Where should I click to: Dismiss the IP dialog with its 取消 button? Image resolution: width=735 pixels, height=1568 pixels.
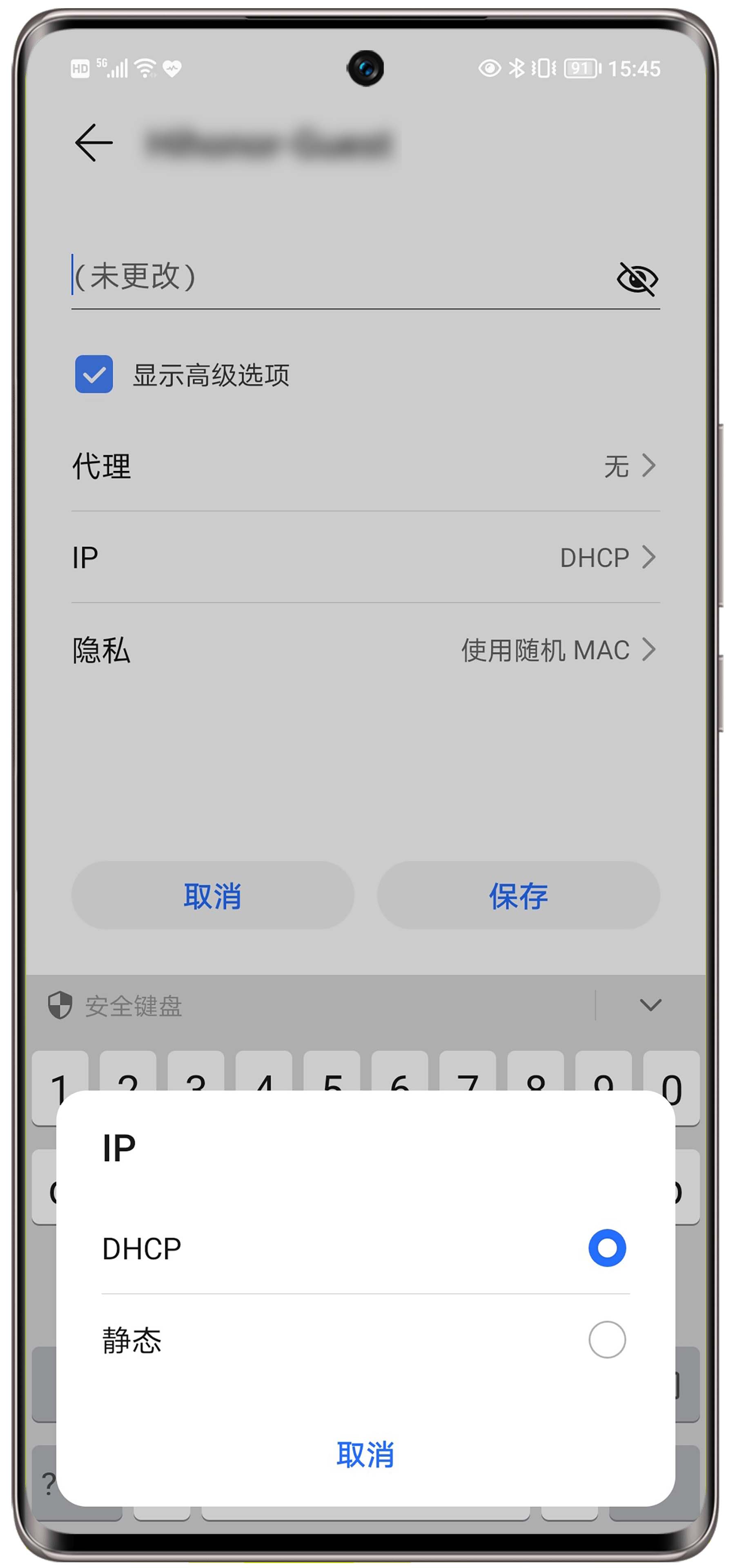[365, 1454]
